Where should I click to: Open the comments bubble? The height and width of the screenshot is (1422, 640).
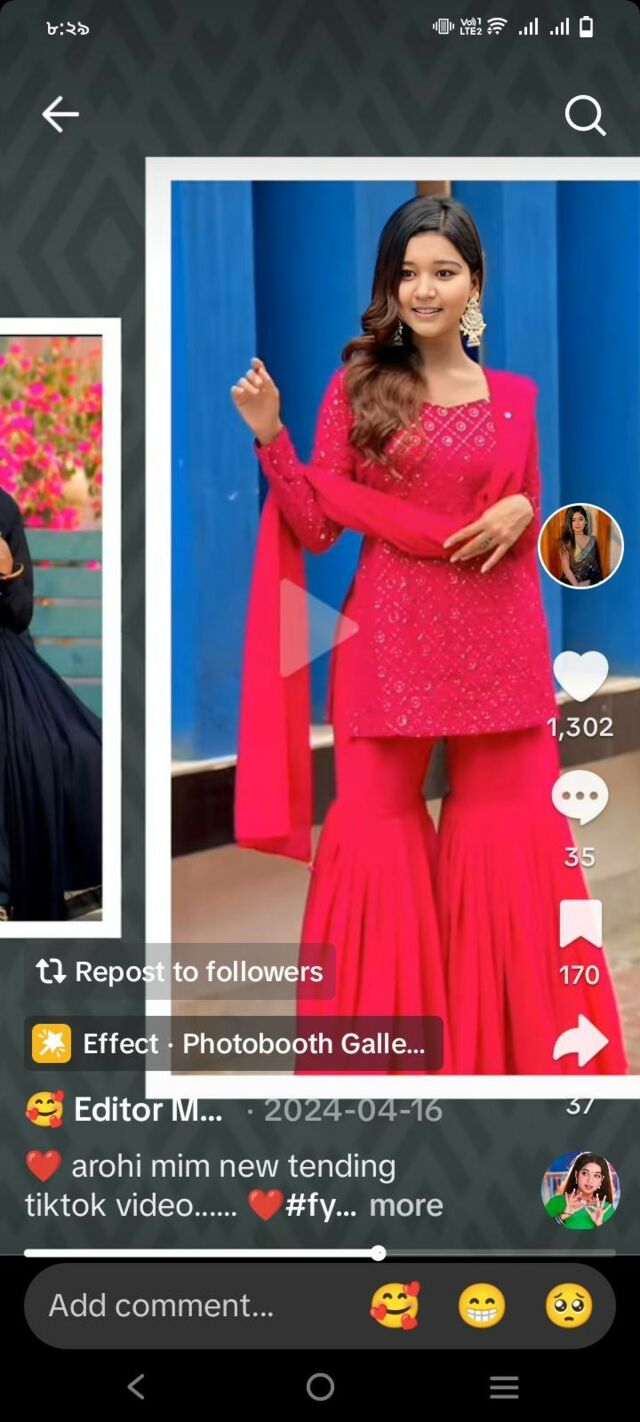pyautogui.click(x=580, y=797)
